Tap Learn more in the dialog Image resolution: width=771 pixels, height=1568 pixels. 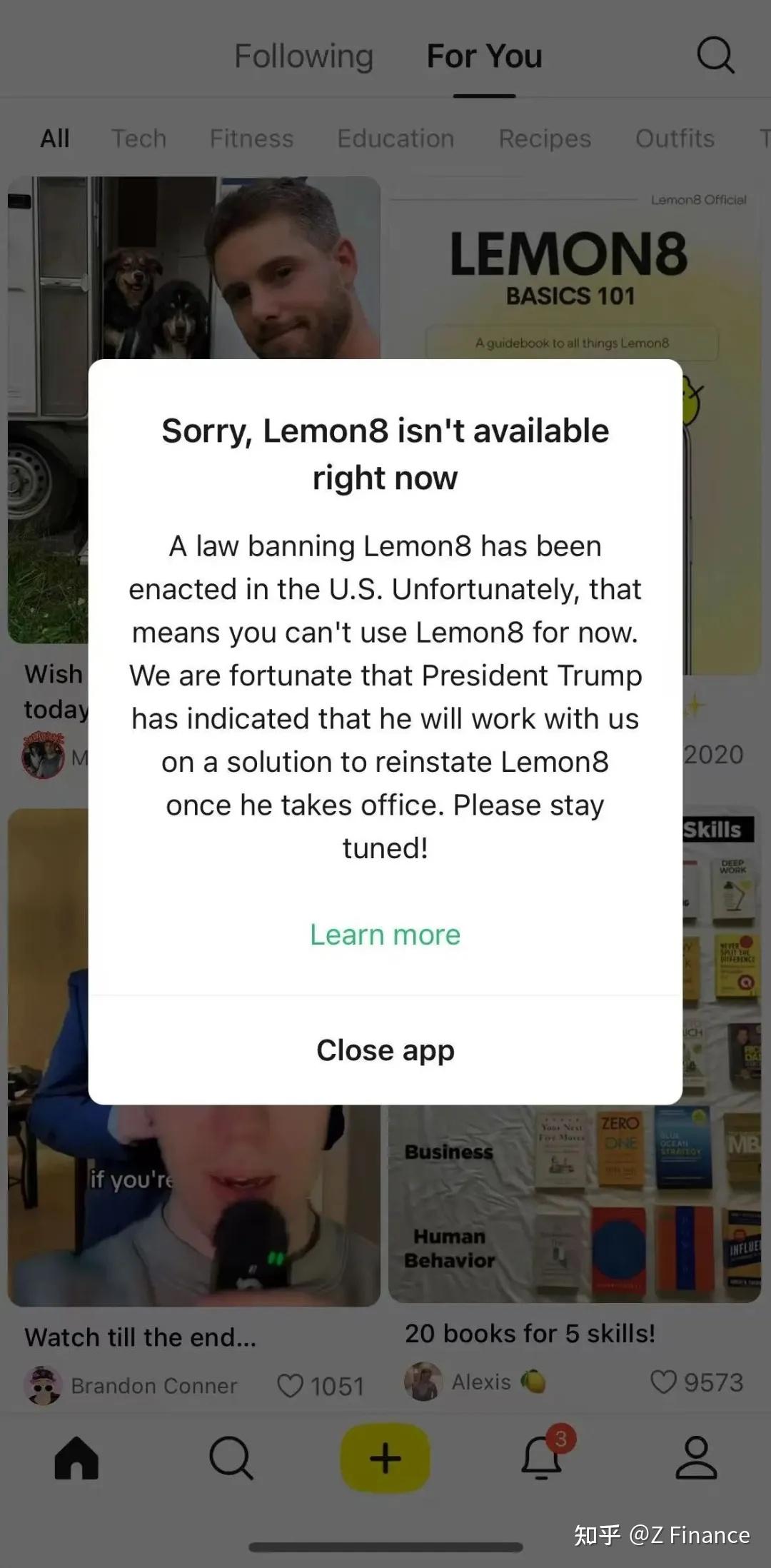[385, 934]
